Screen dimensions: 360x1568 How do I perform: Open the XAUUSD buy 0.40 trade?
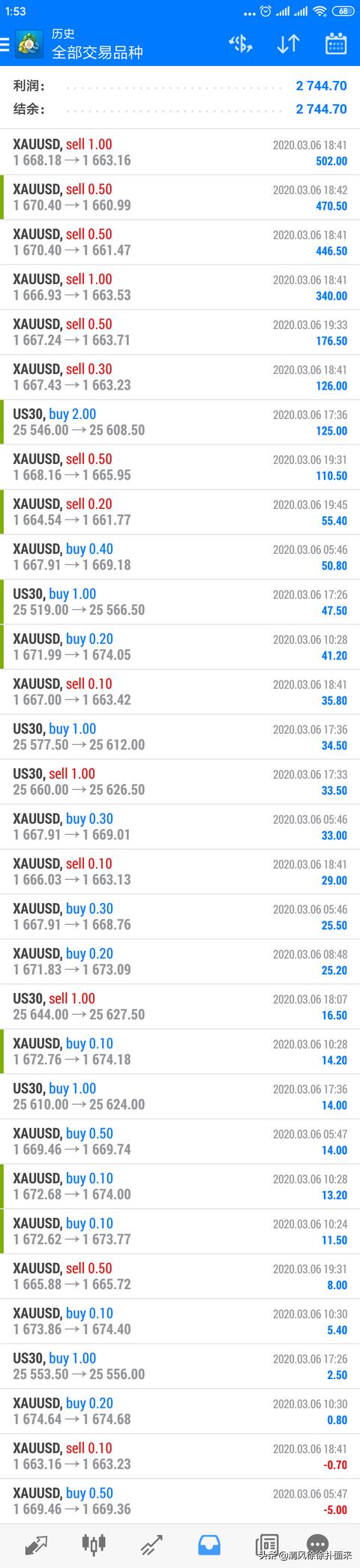point(180,557)
